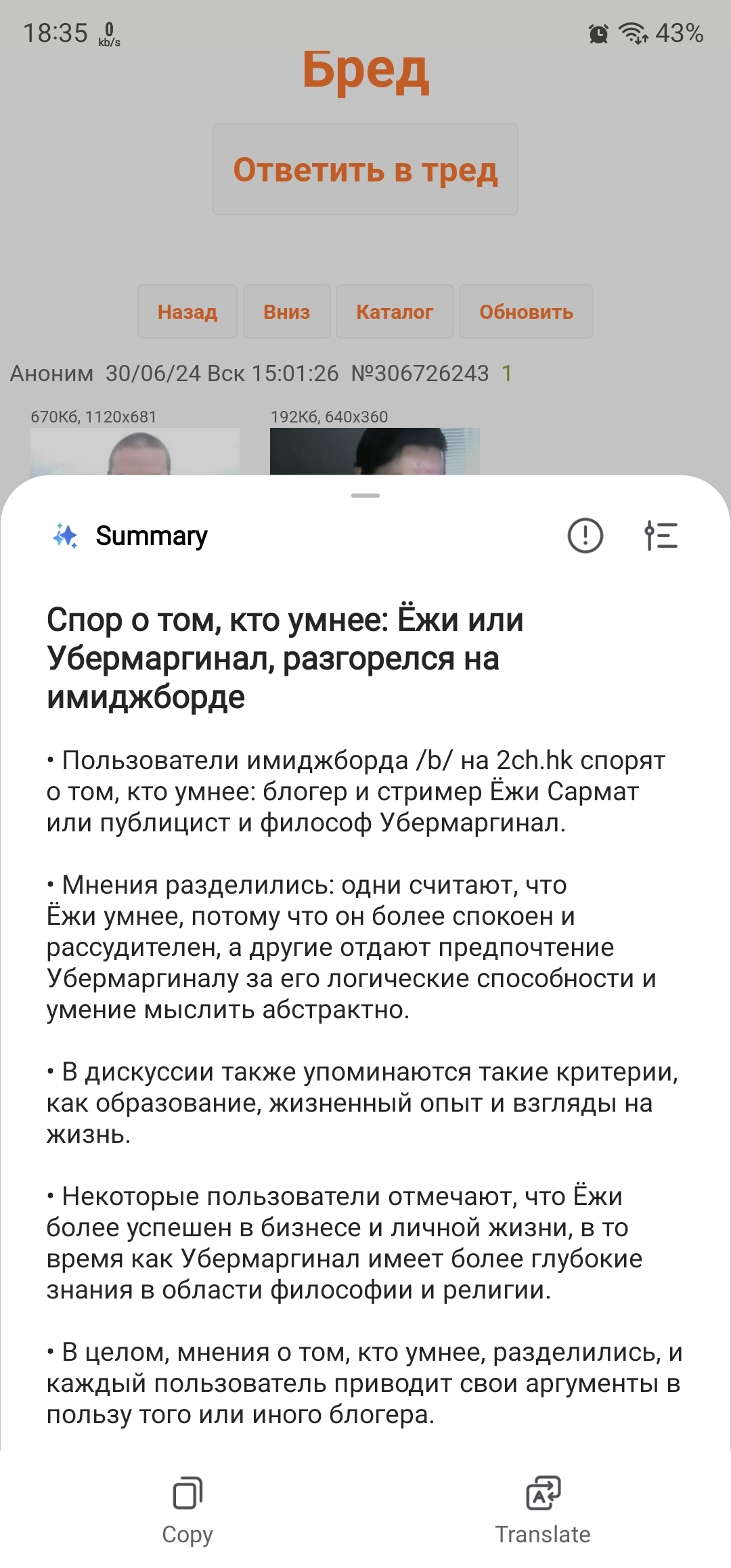Open the 192Кб 640x360 image thumbnail

click(x=374, y=451)
